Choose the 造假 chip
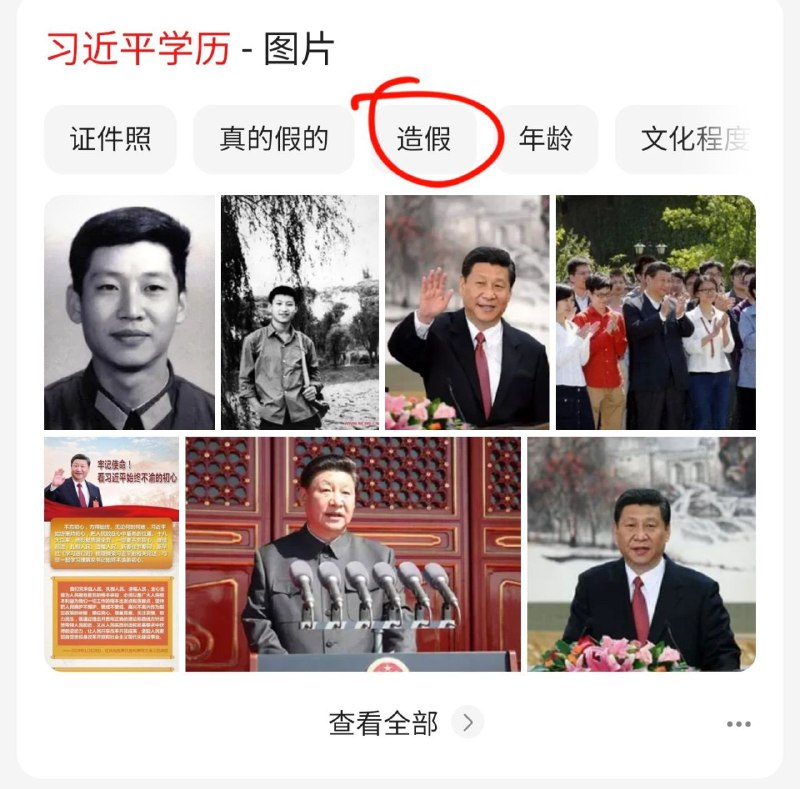The width and height of the screenshot is (800, 789). (424, 139)
